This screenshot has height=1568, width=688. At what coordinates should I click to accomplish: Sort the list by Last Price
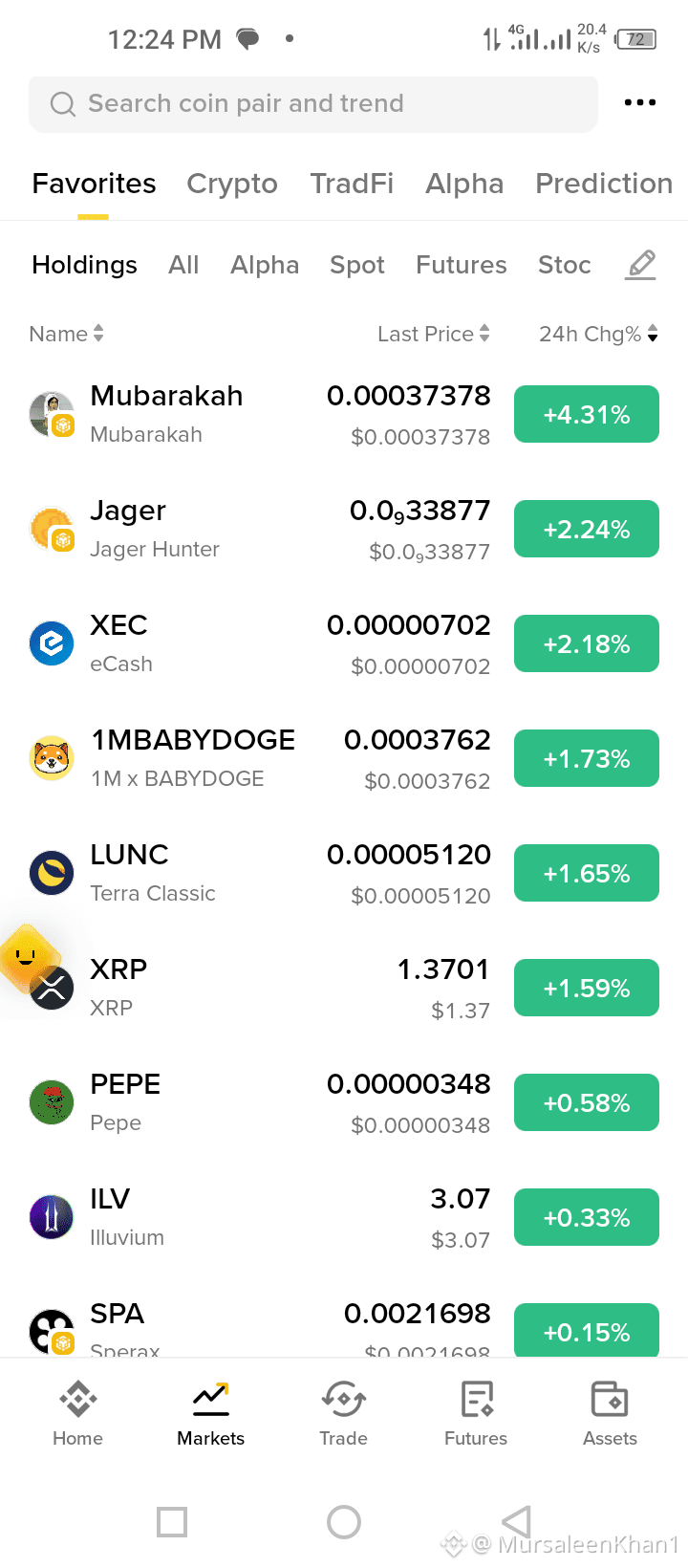tap(434, 334)
